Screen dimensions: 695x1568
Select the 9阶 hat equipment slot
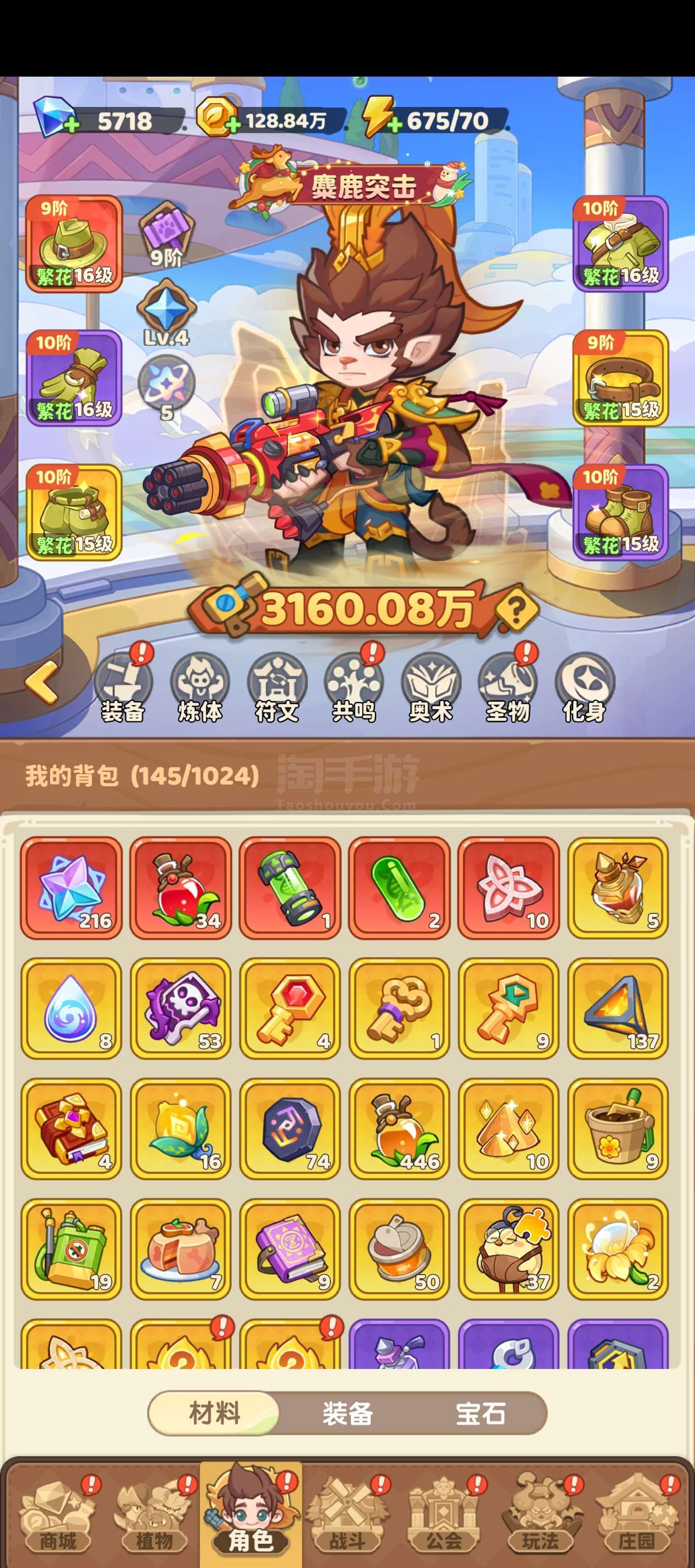(x=74, y=244)
